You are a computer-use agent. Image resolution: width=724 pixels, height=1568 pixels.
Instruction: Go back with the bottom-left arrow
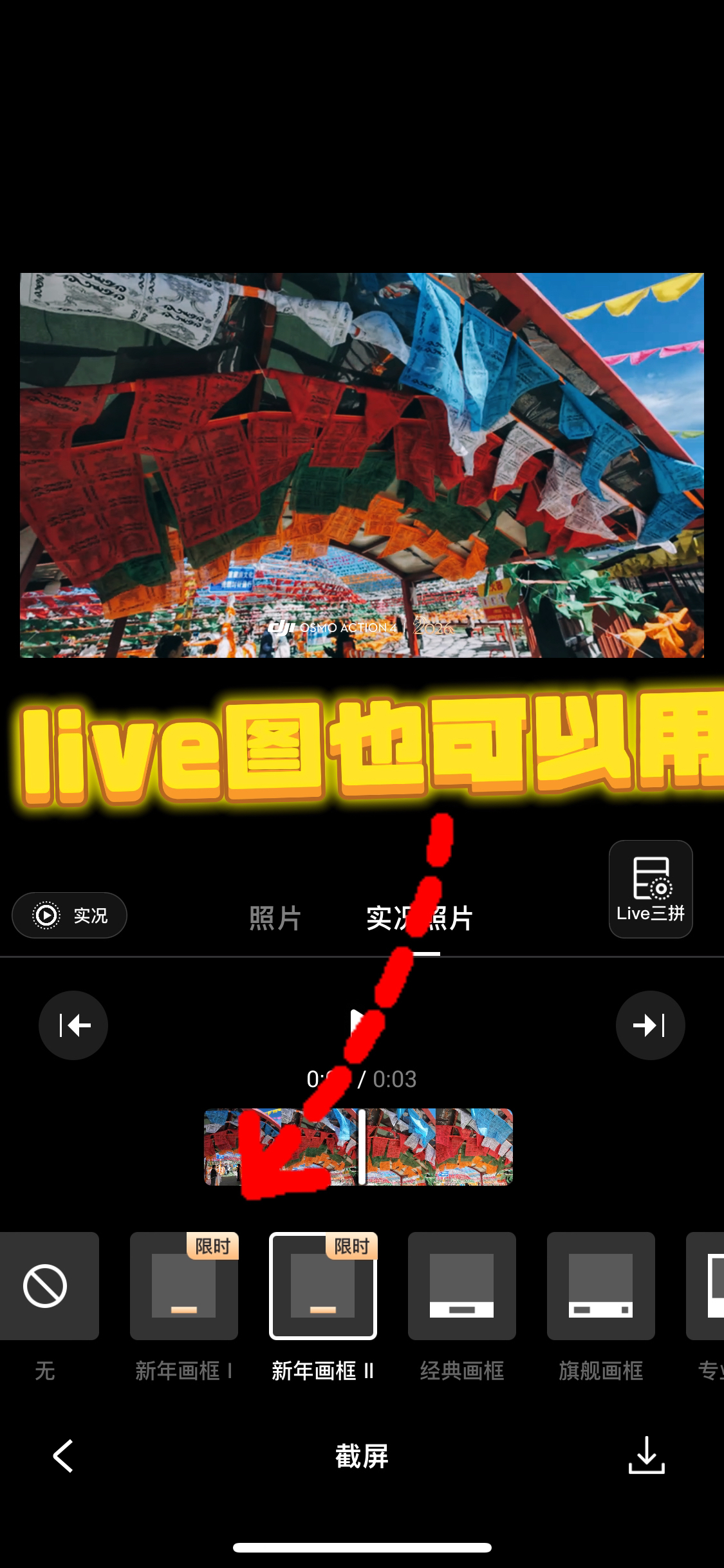click(x=63, y=1455)
